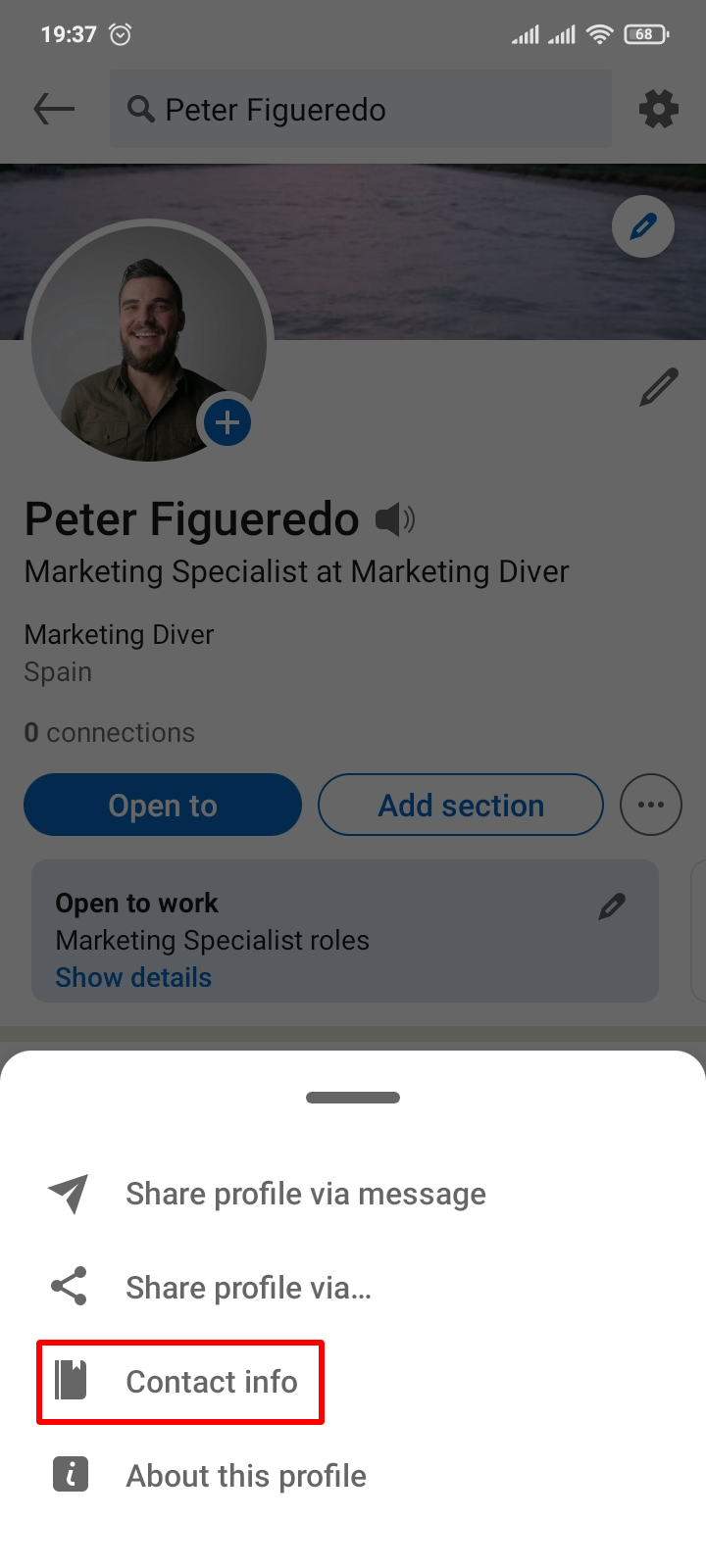
Task: Tap the About this profile info icon
Action: [x=69, y=1474]
